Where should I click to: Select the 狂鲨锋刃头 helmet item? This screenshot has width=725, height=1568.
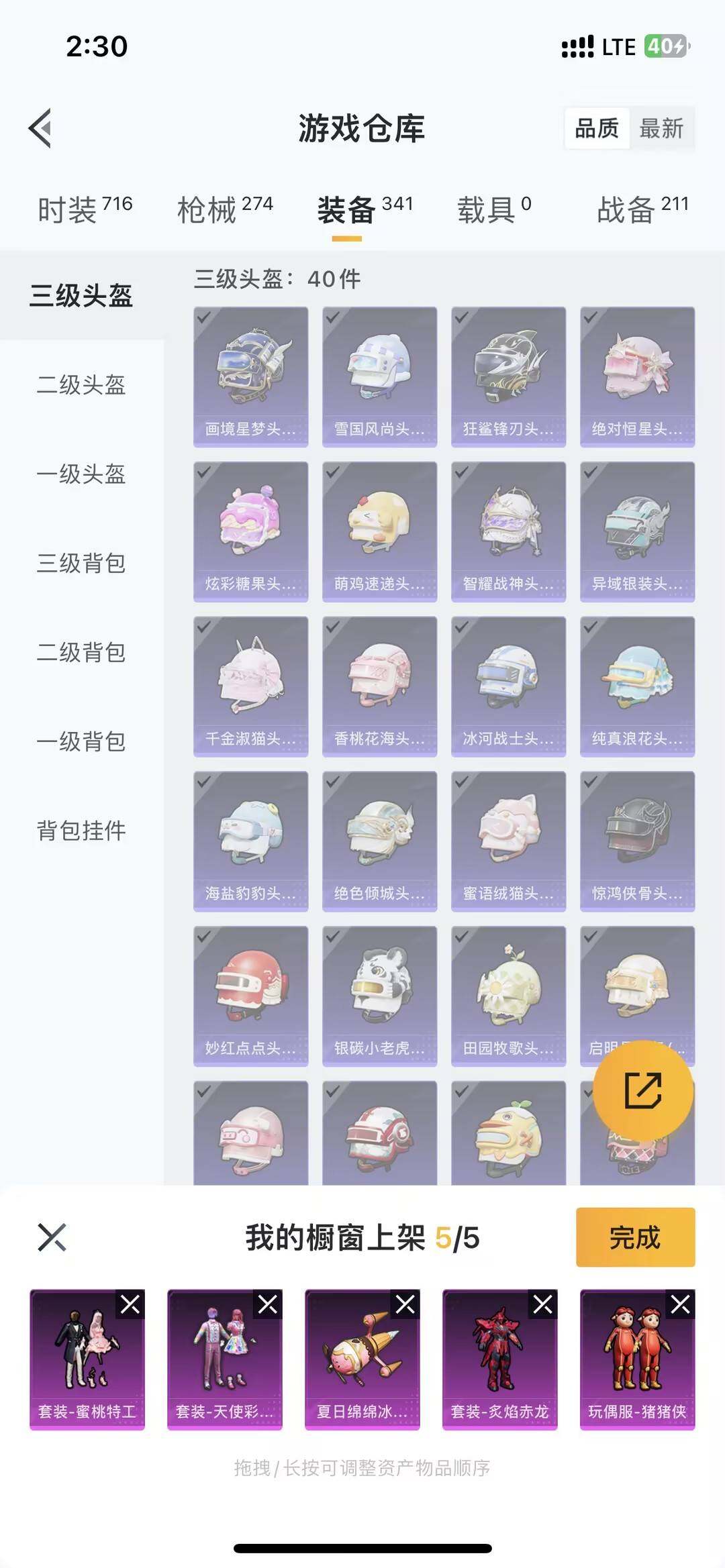508,374
